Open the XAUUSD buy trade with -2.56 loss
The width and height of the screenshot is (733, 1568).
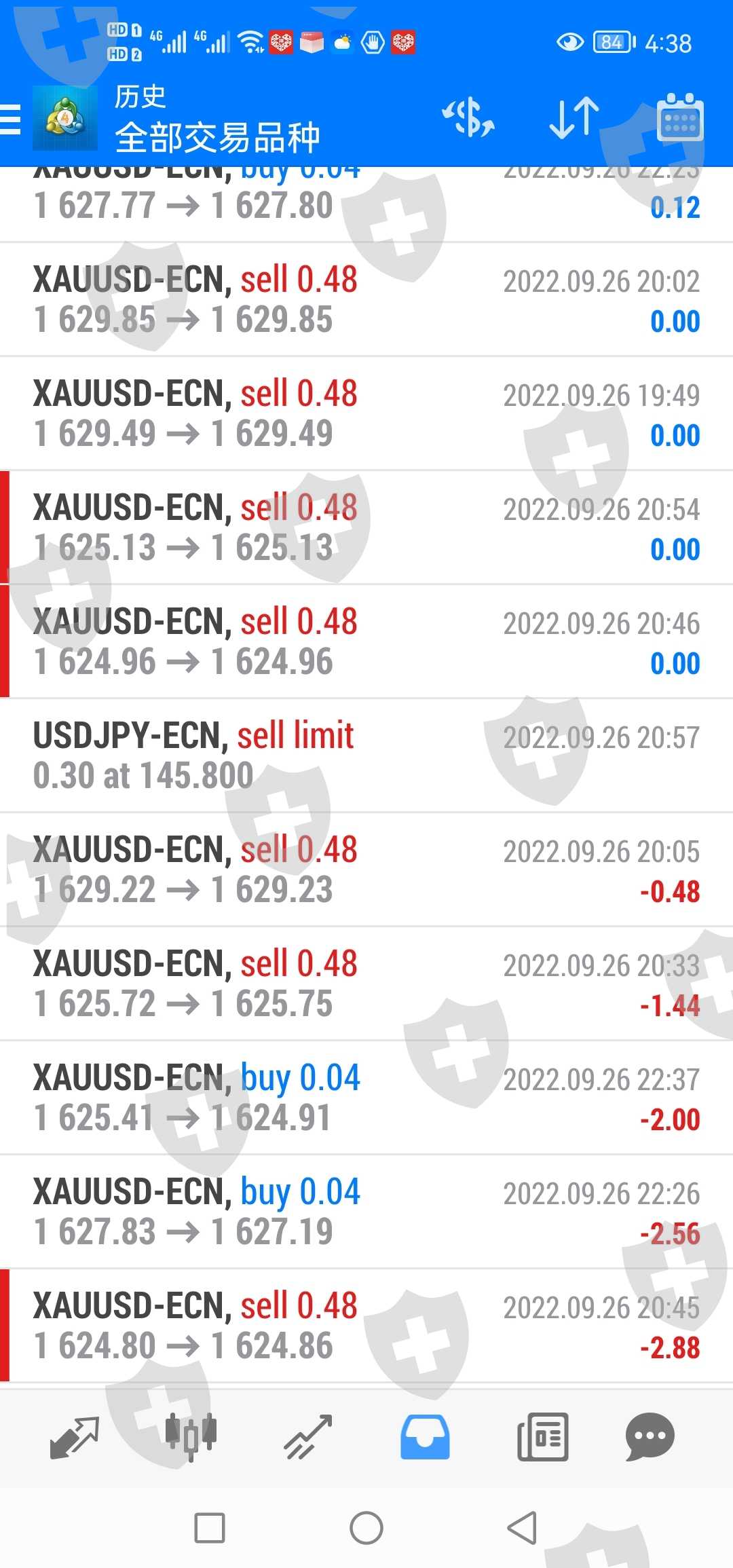[366, 1212]
